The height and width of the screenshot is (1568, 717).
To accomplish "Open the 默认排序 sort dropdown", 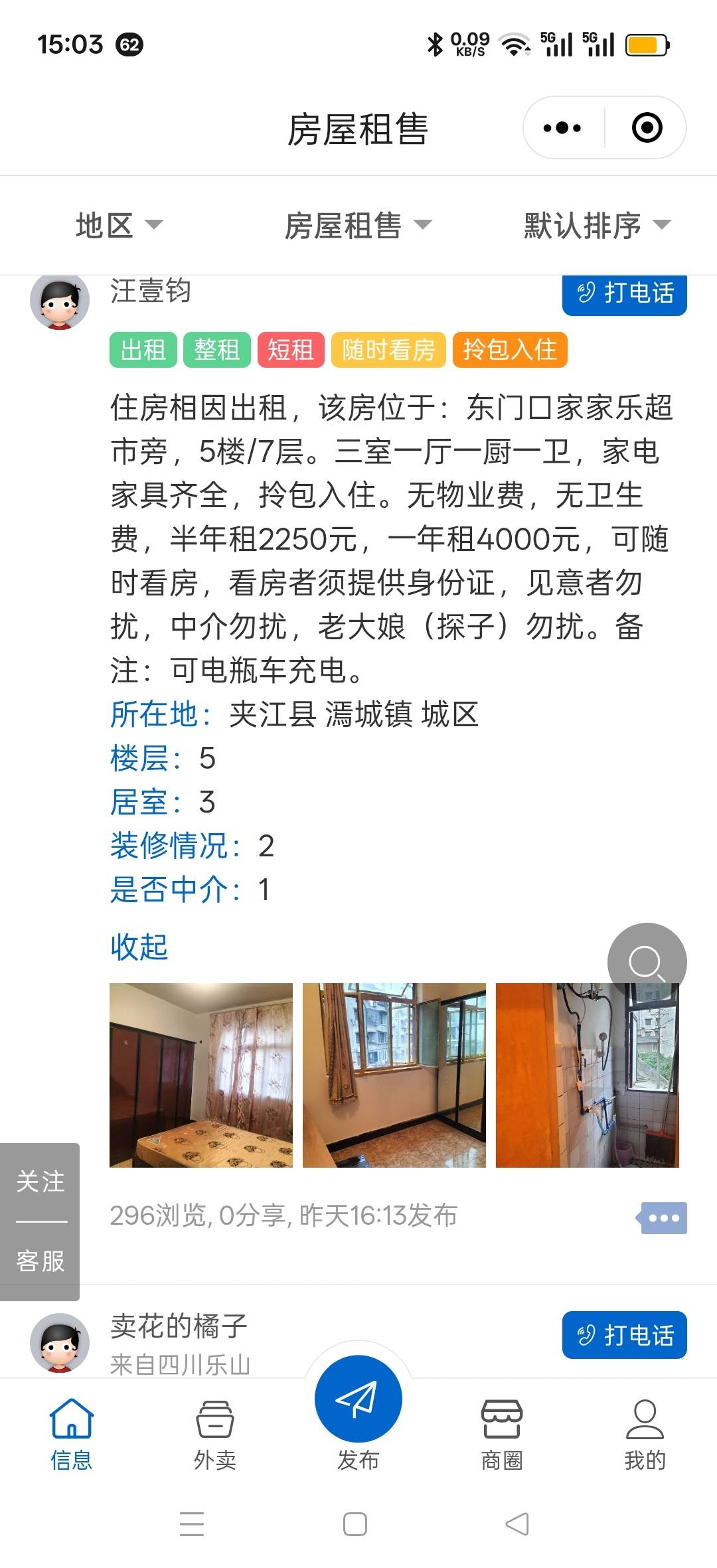I will (597, 226).
